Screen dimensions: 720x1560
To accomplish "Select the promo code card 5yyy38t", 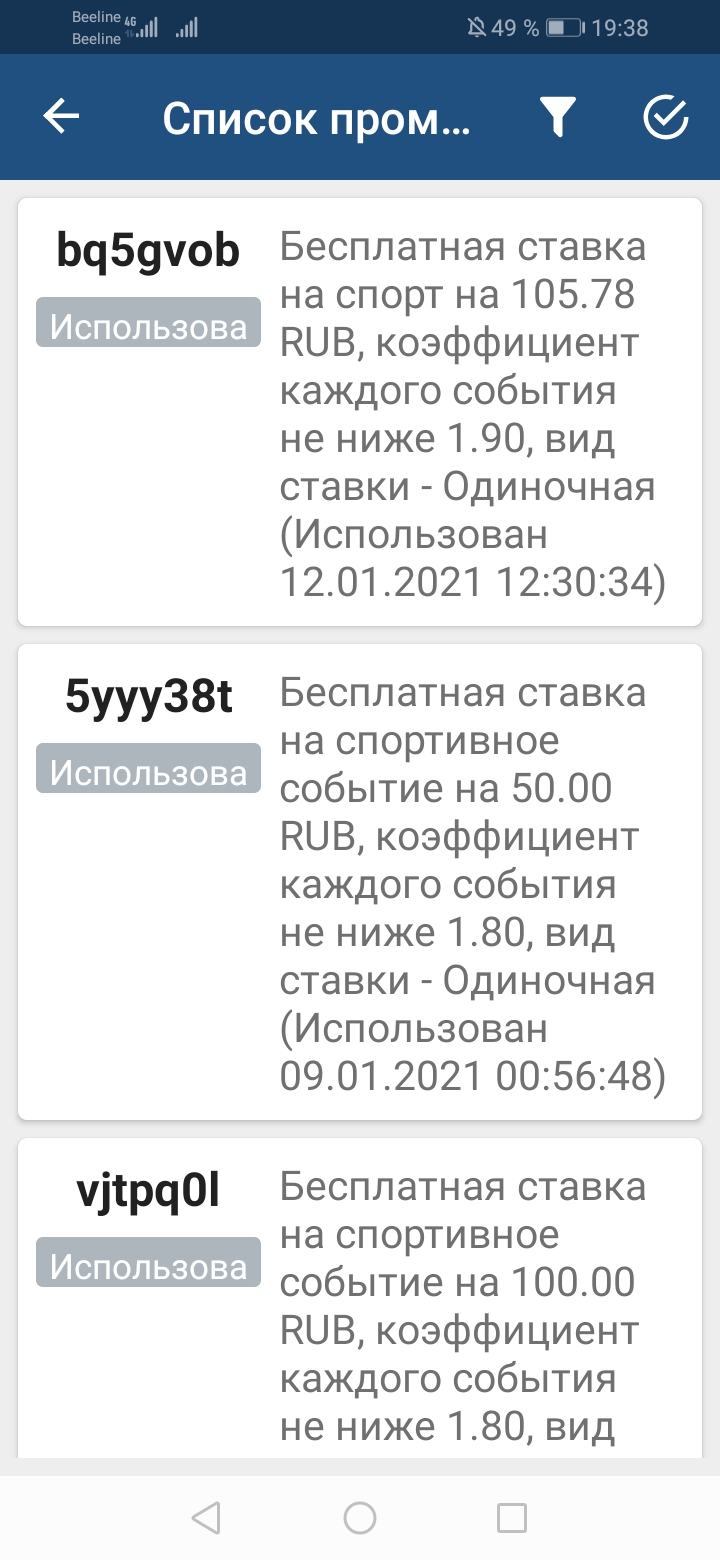I will click(360, 882).
